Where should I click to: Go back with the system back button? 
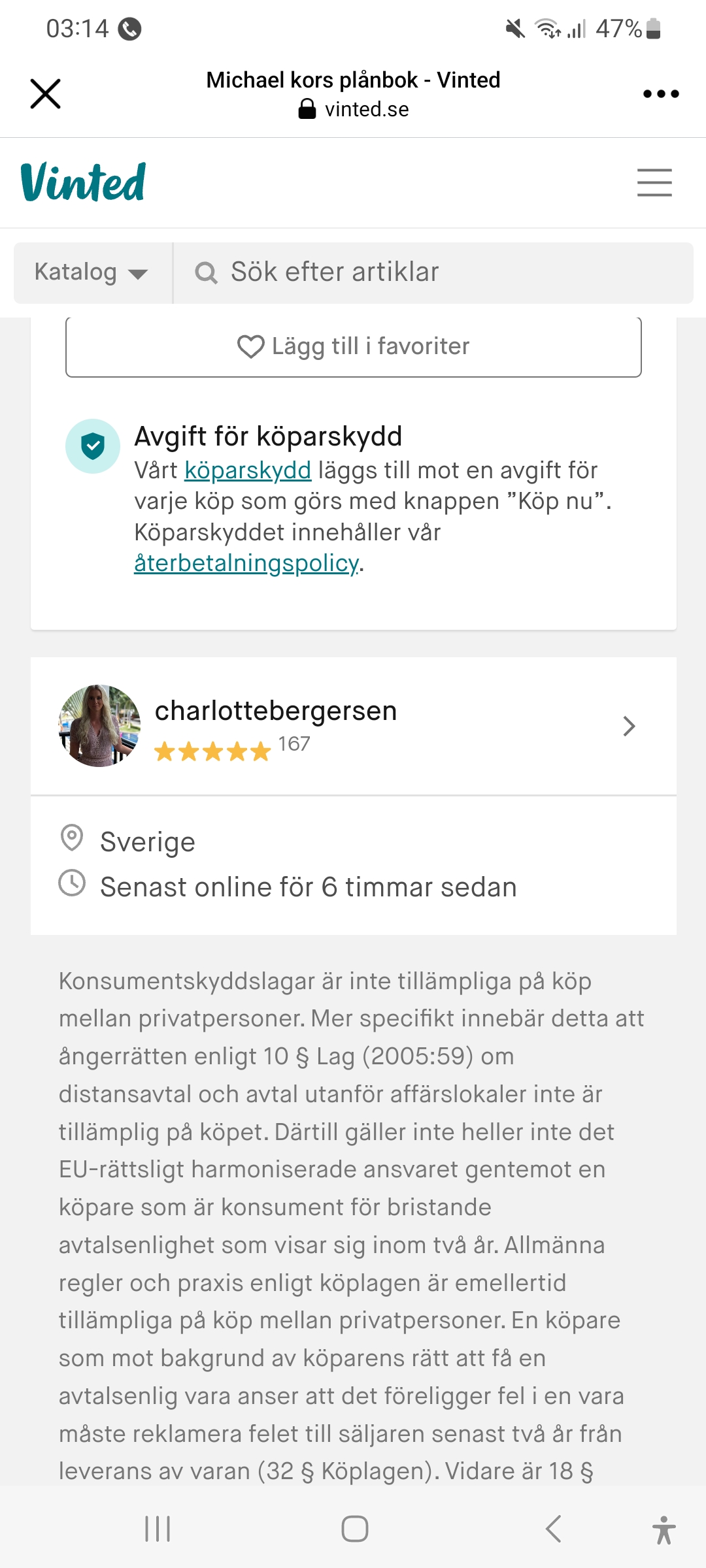(x=553, y=1529)
